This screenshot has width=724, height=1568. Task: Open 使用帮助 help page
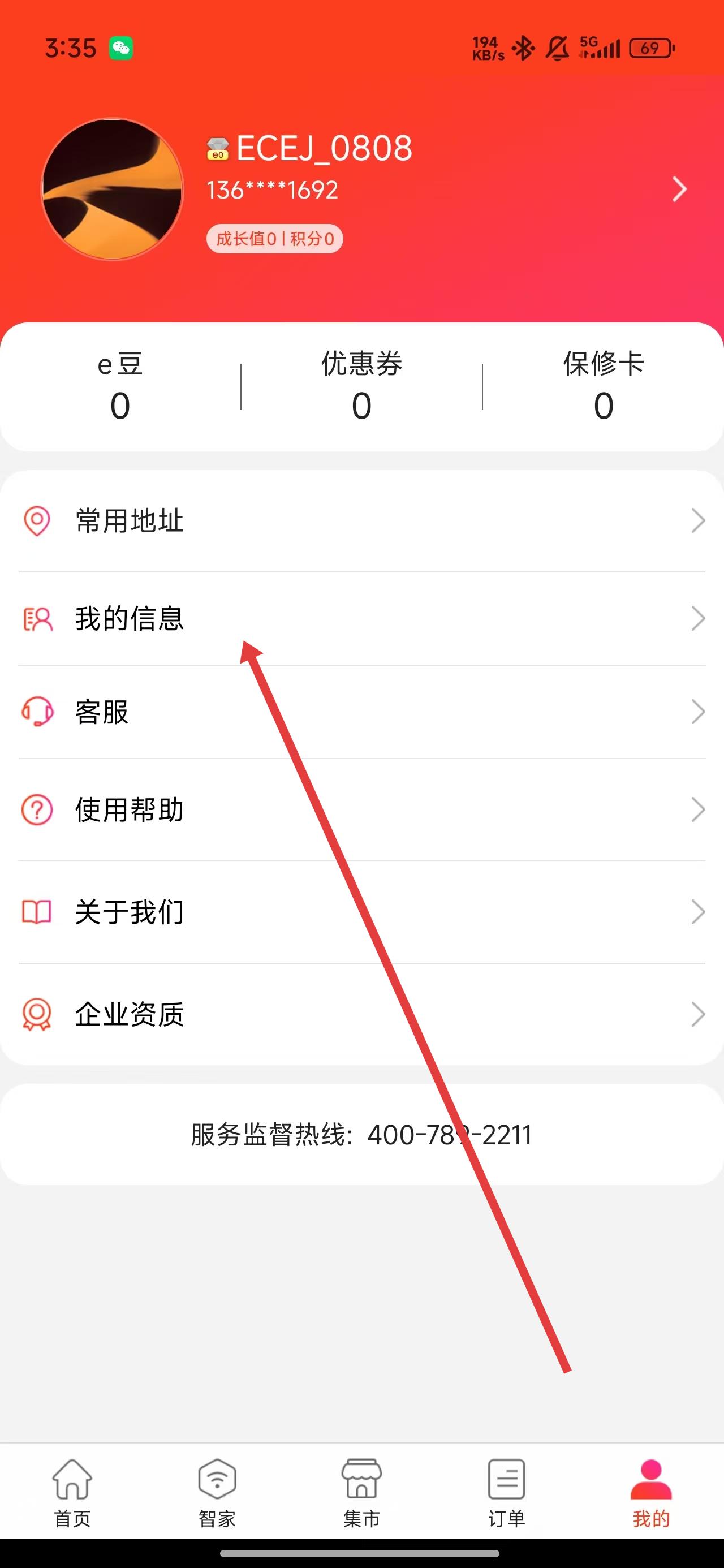point(361,809)
